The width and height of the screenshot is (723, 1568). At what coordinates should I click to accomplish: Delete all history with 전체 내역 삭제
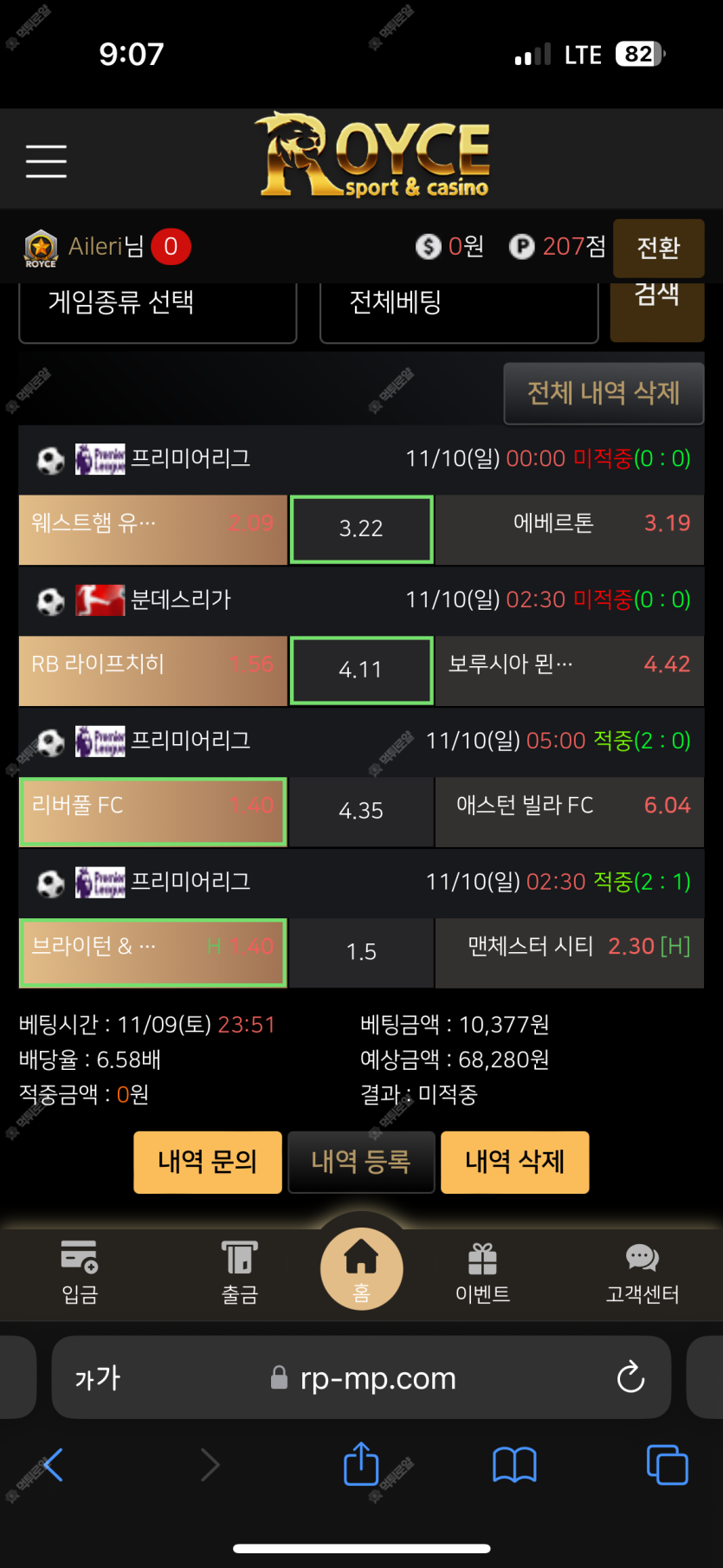[604, 393]
